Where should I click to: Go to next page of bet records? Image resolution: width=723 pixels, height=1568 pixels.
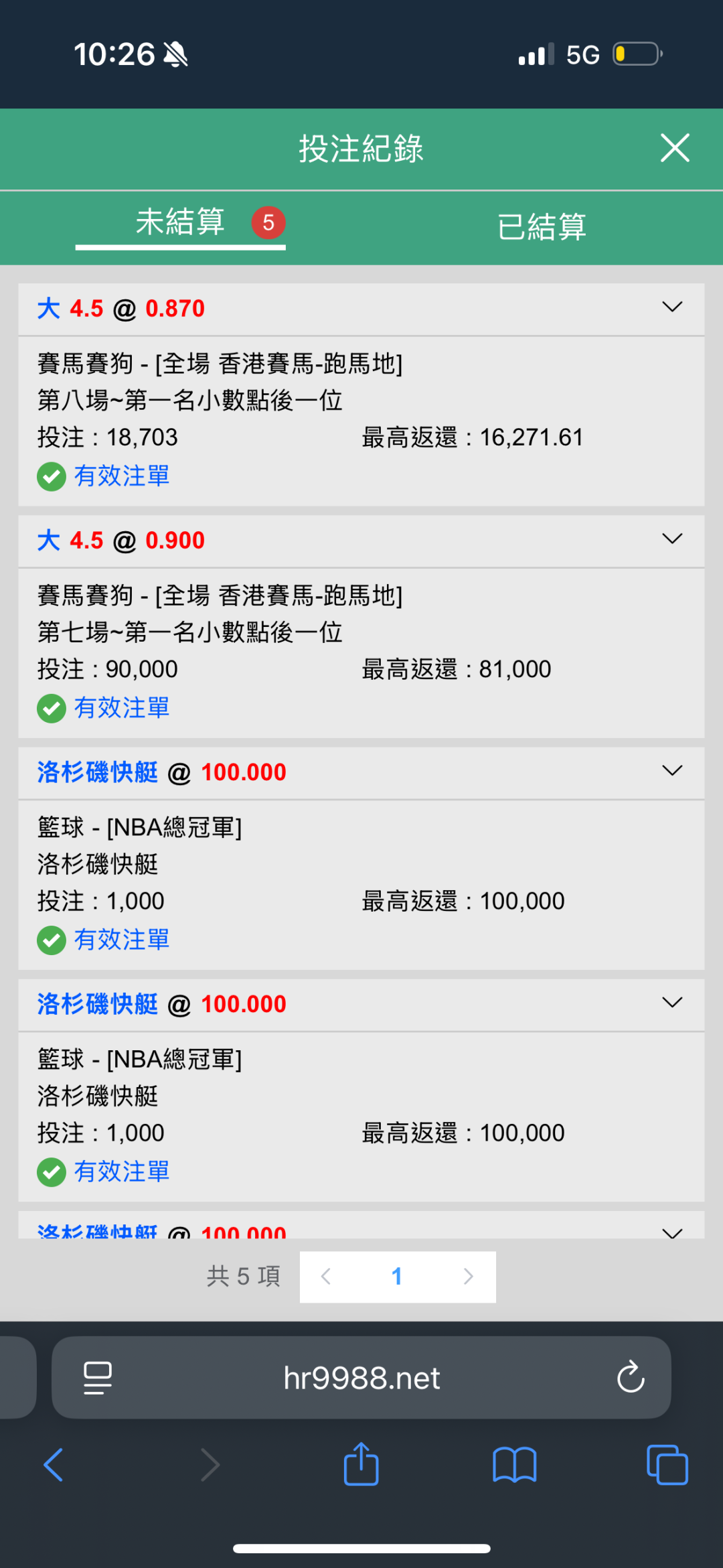[x=468, y=1277]
